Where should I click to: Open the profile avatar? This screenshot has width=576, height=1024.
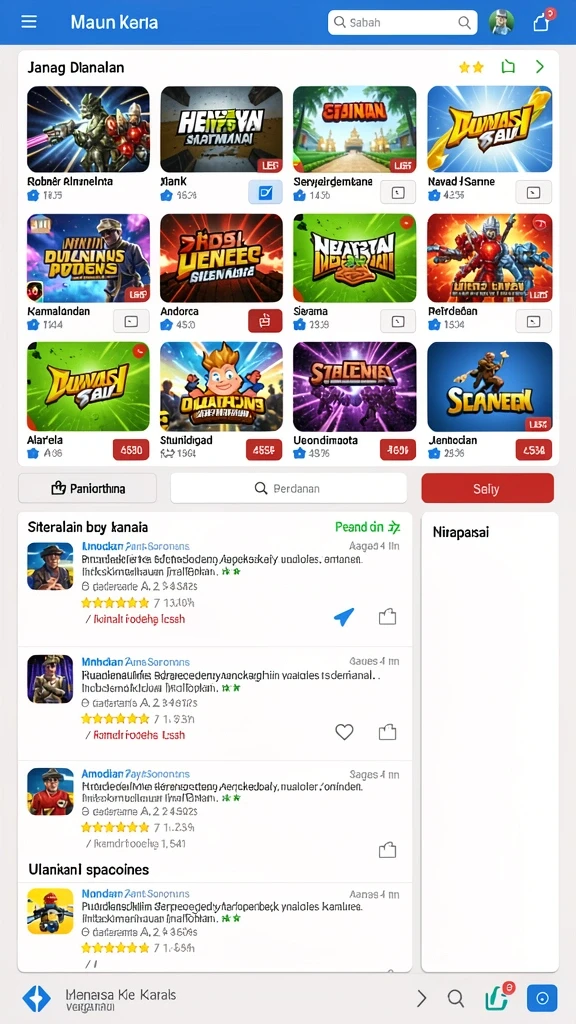pos(502,22)
